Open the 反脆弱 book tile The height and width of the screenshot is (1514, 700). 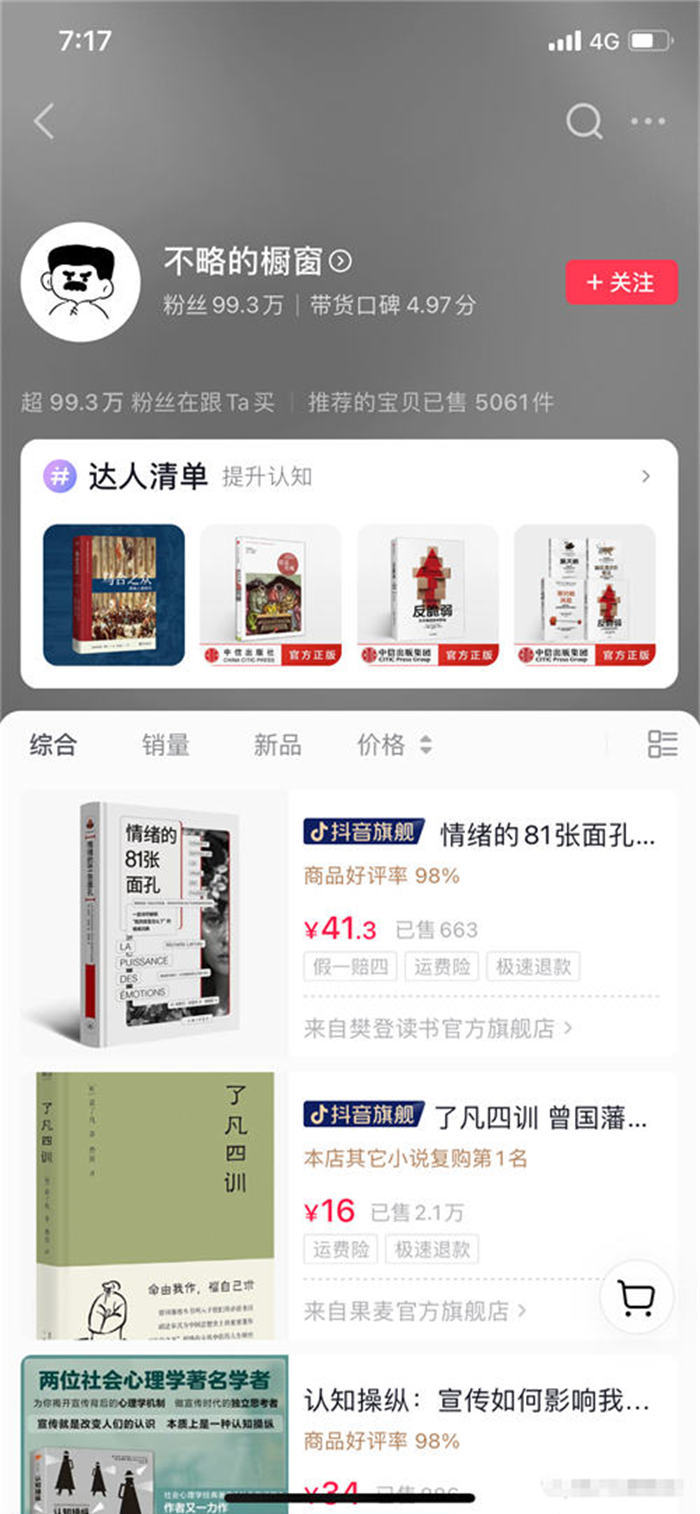pyautogui.click(x=427, y=595)
